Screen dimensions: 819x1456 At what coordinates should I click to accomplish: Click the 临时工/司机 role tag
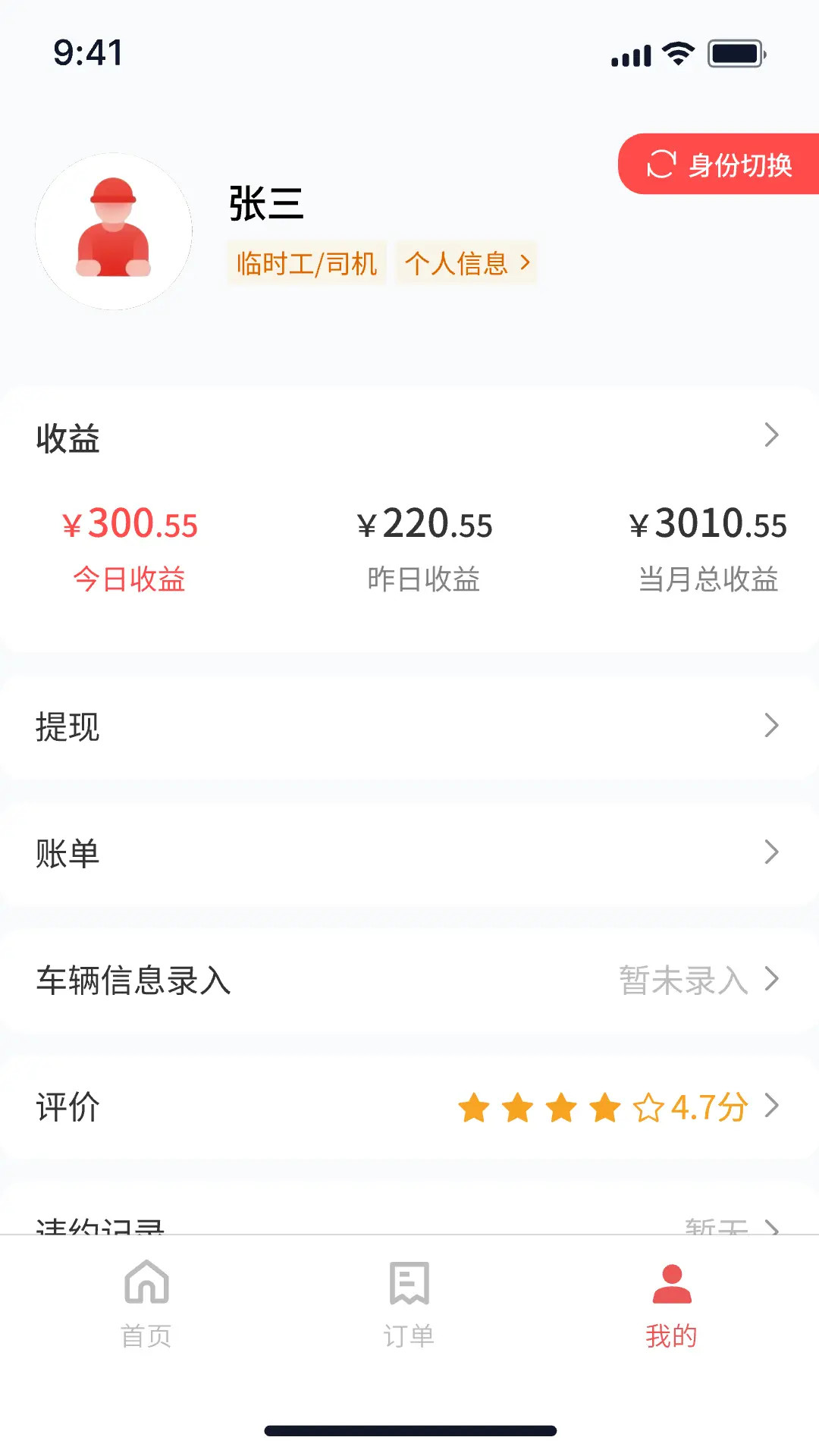pyautogui.click(x=306, y=263)
